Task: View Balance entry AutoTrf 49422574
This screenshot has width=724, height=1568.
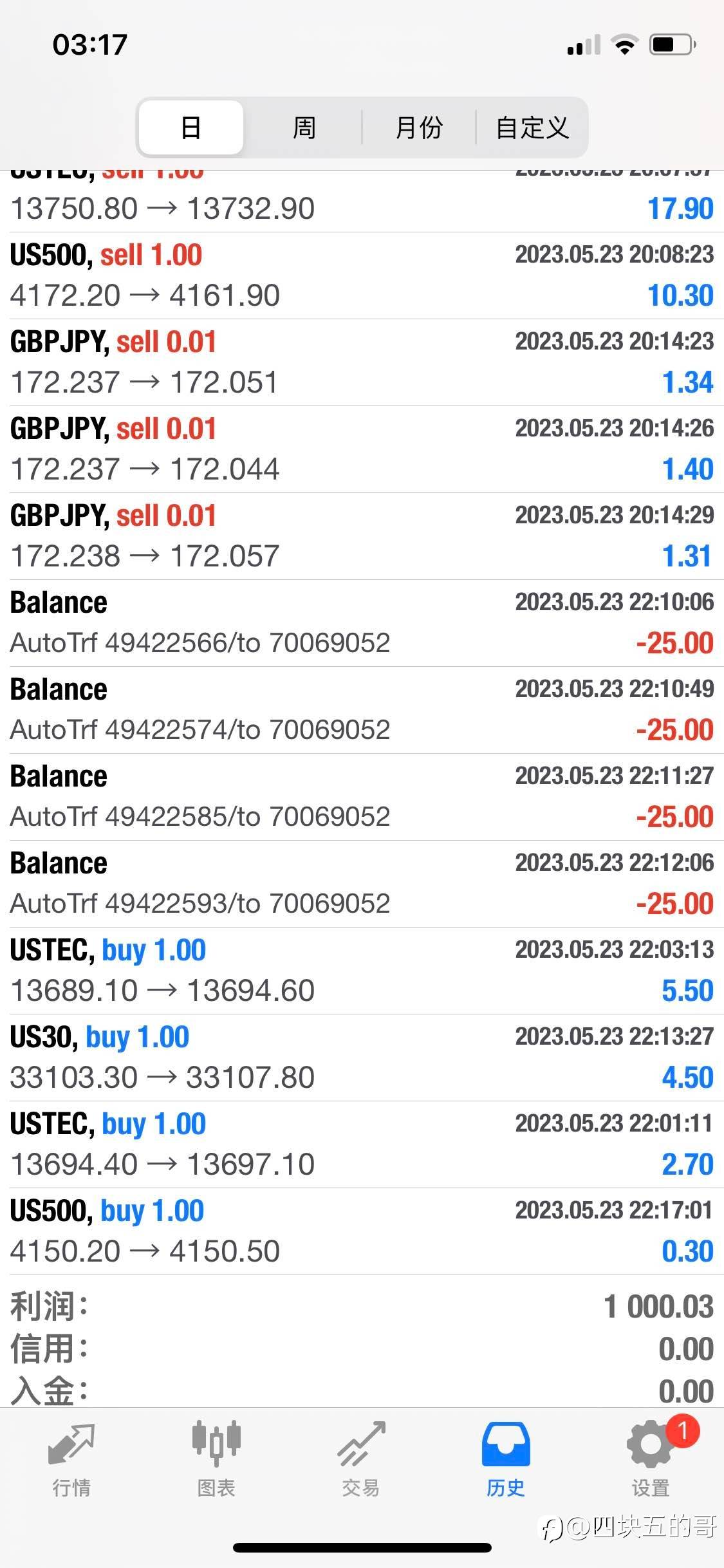Action: tap(362, 710)
